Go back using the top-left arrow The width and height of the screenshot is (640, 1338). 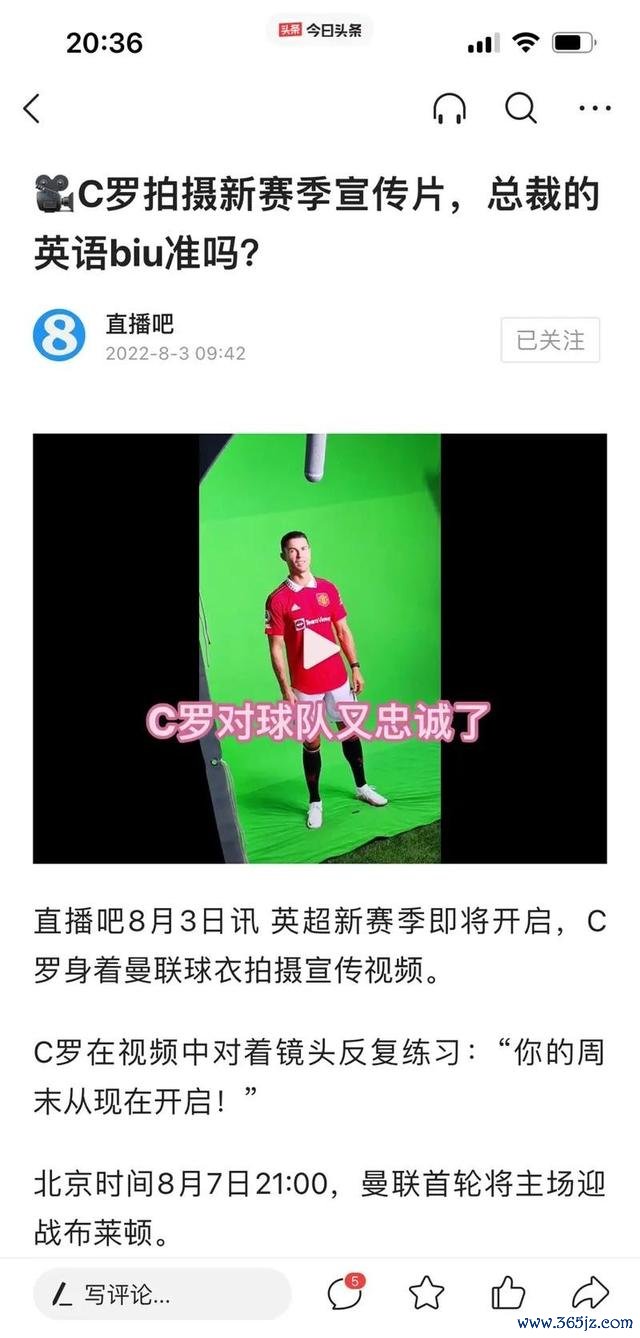coord(32,108)
